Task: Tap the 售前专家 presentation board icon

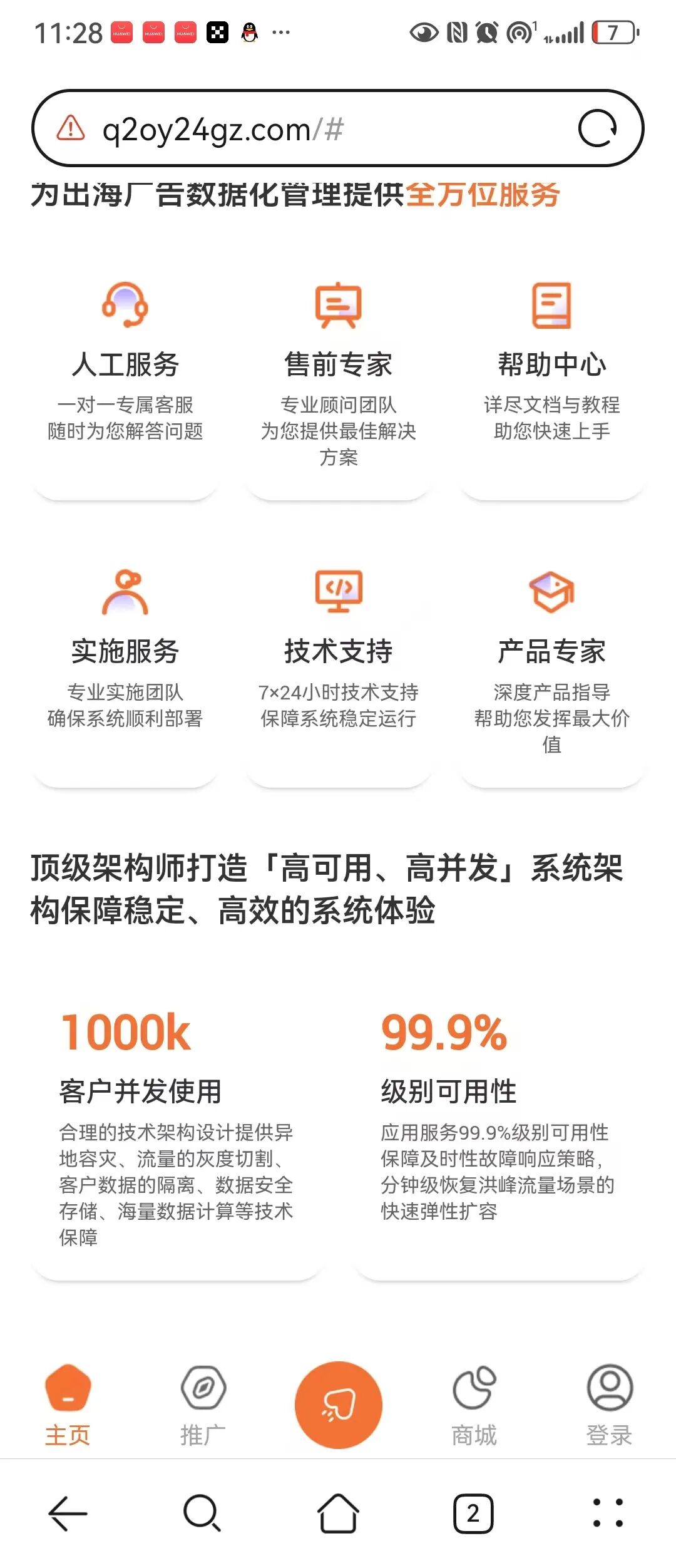Action: click(x=338, y=307)
